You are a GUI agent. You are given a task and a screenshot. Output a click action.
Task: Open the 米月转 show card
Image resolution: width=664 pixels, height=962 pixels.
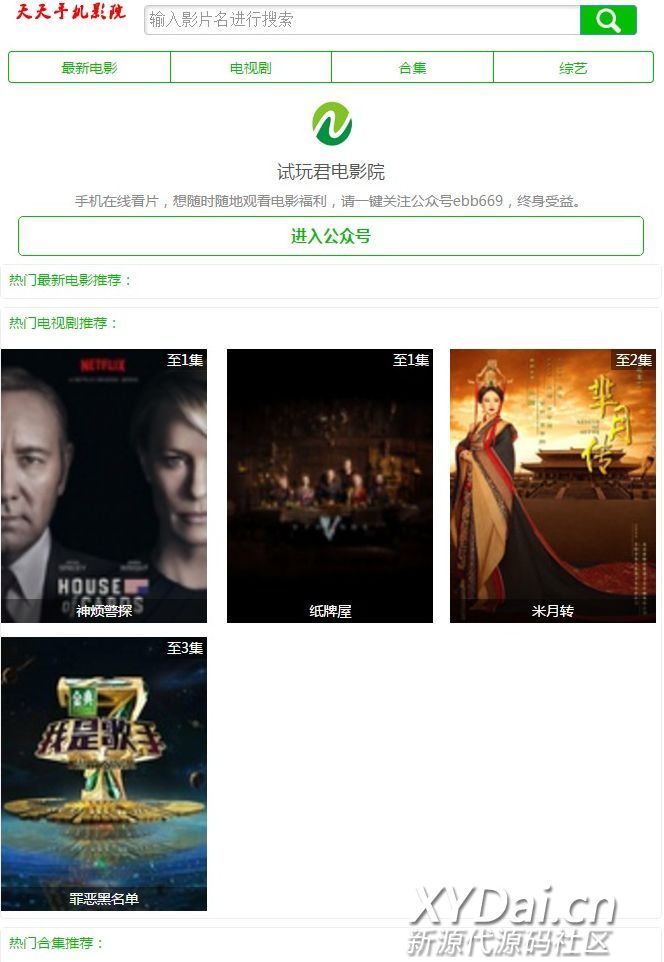click(553, 486)
